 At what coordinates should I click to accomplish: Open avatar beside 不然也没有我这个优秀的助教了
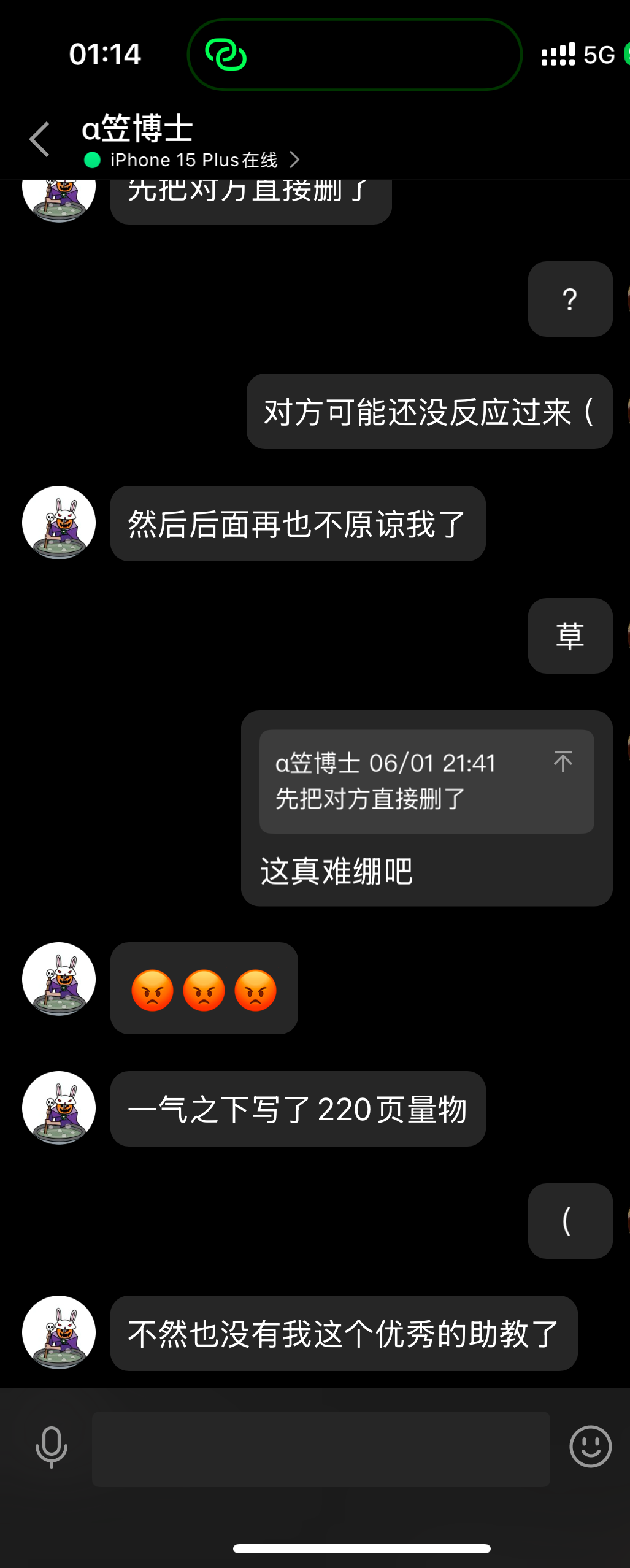(59, 1332)
